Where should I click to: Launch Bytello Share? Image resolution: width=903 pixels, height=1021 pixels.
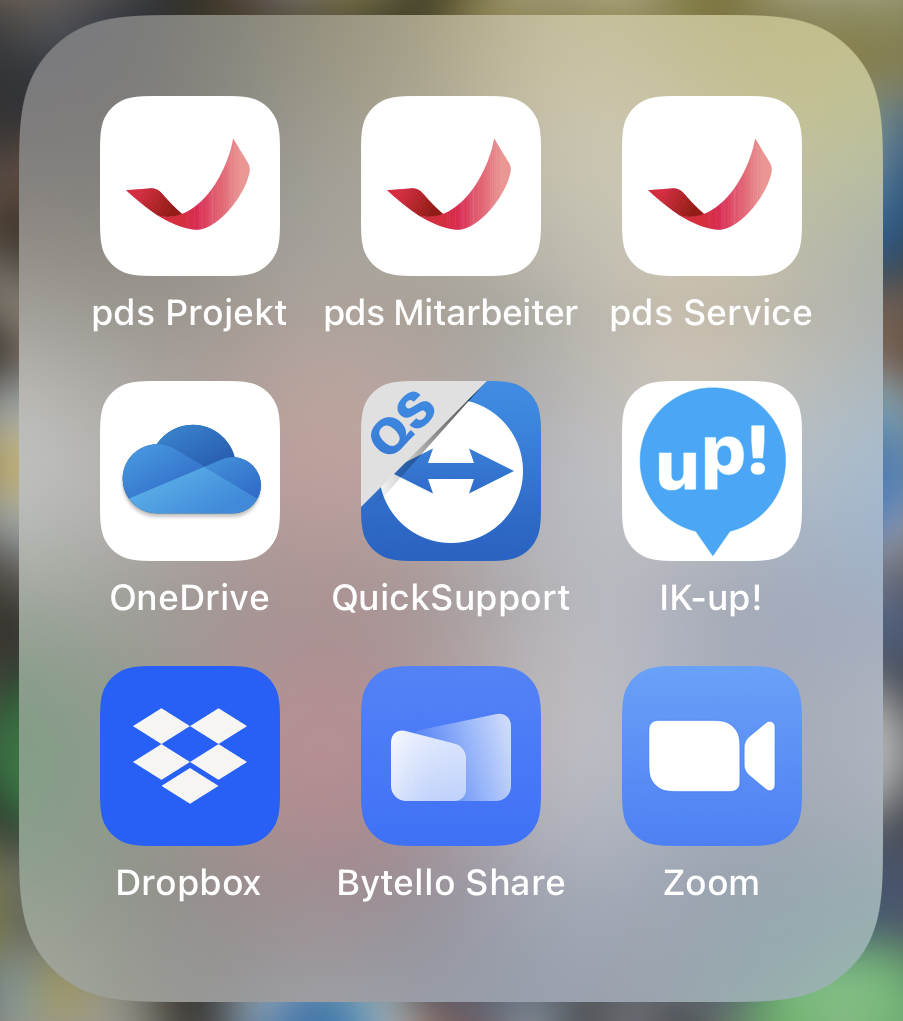[451, 756]
